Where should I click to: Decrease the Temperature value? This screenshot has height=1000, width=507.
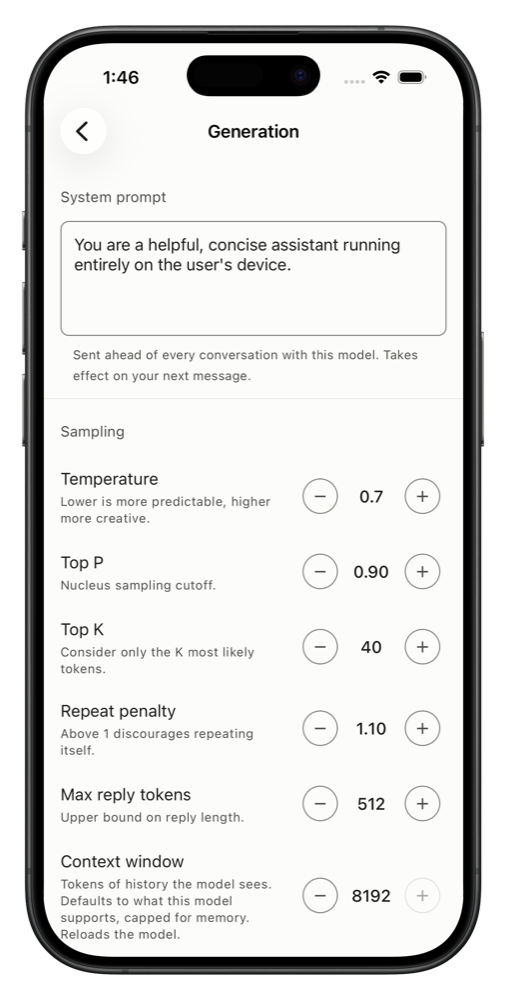pyautogui.click(x=320, y=496)
